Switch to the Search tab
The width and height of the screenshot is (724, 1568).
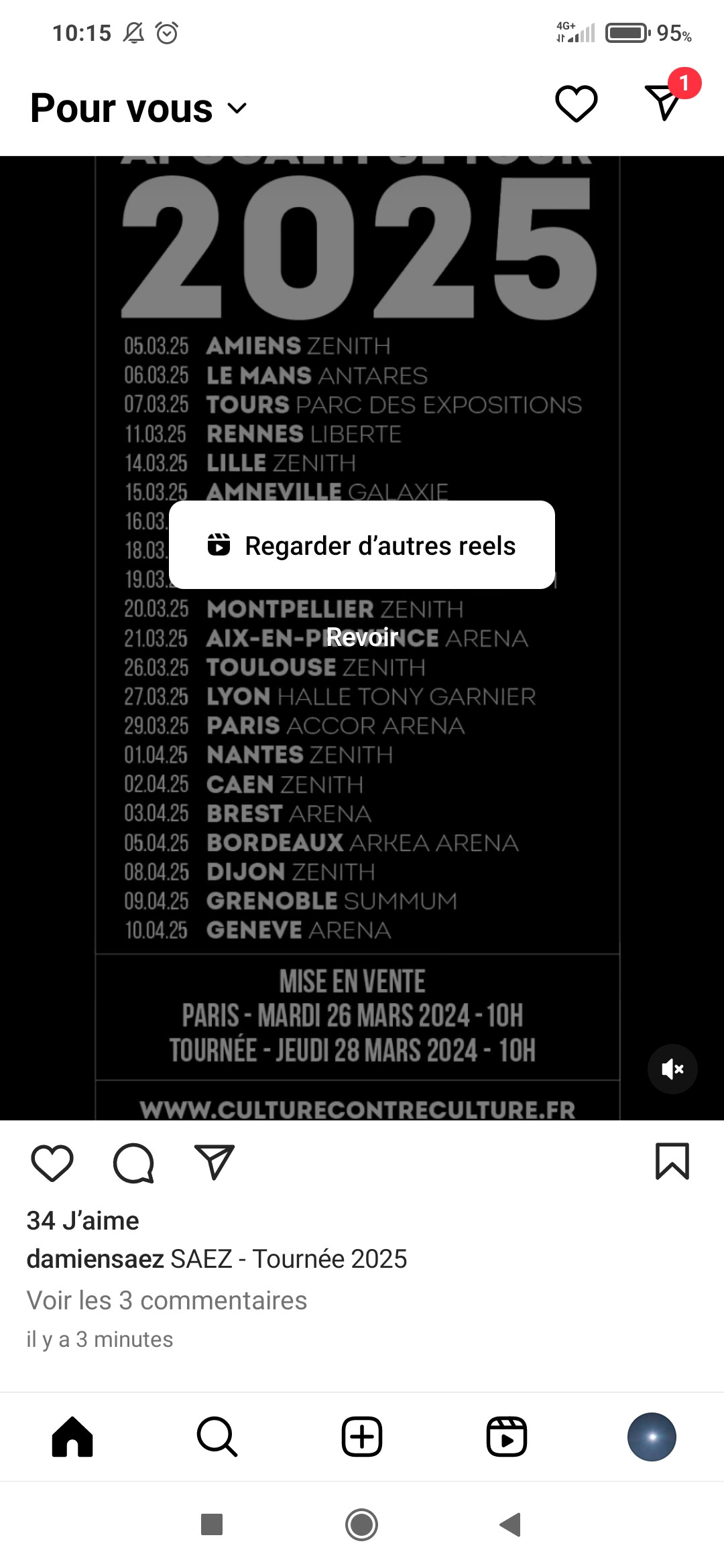coord(217,1437)
